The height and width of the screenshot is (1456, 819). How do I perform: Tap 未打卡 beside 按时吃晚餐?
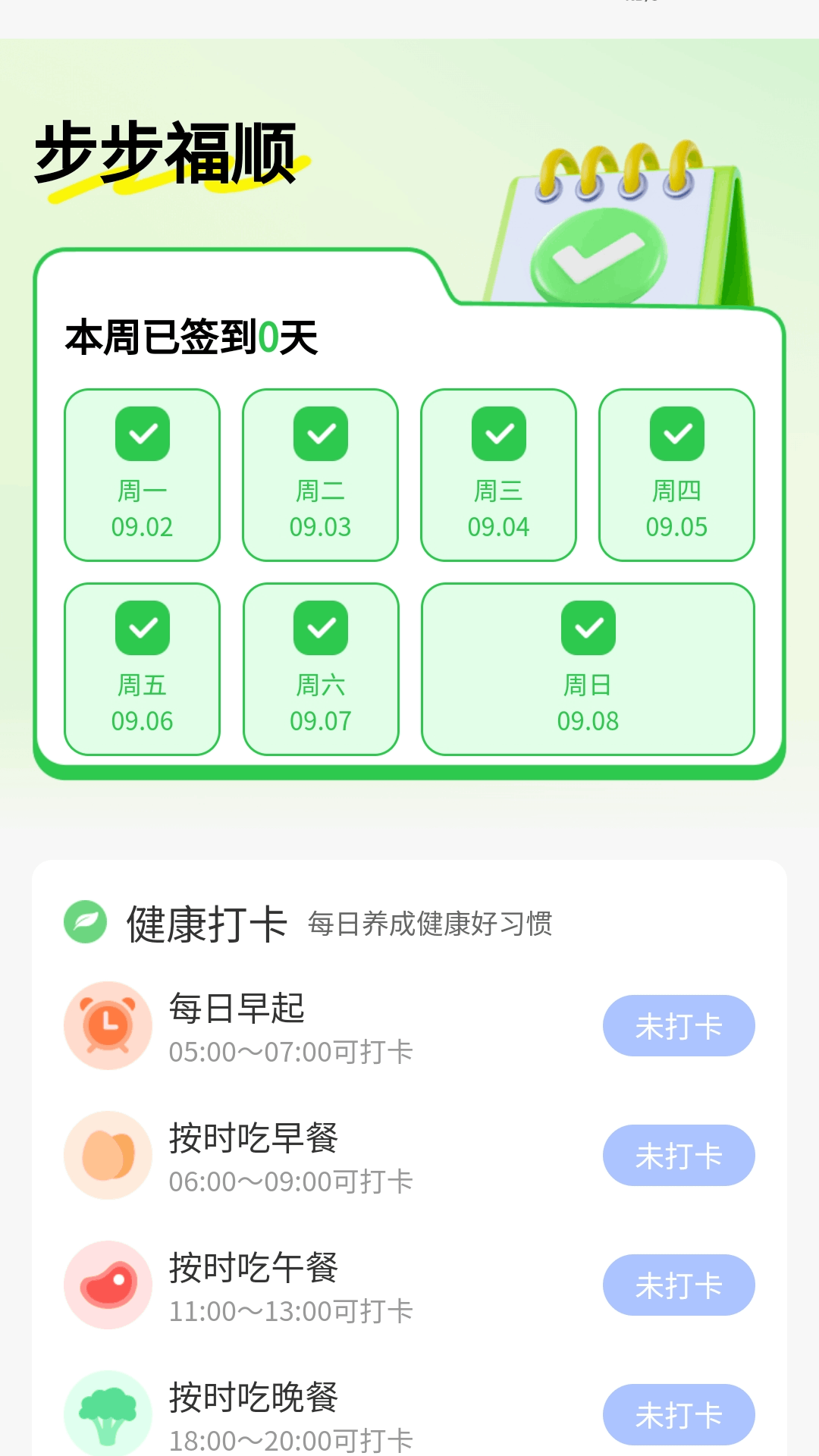678,1415
